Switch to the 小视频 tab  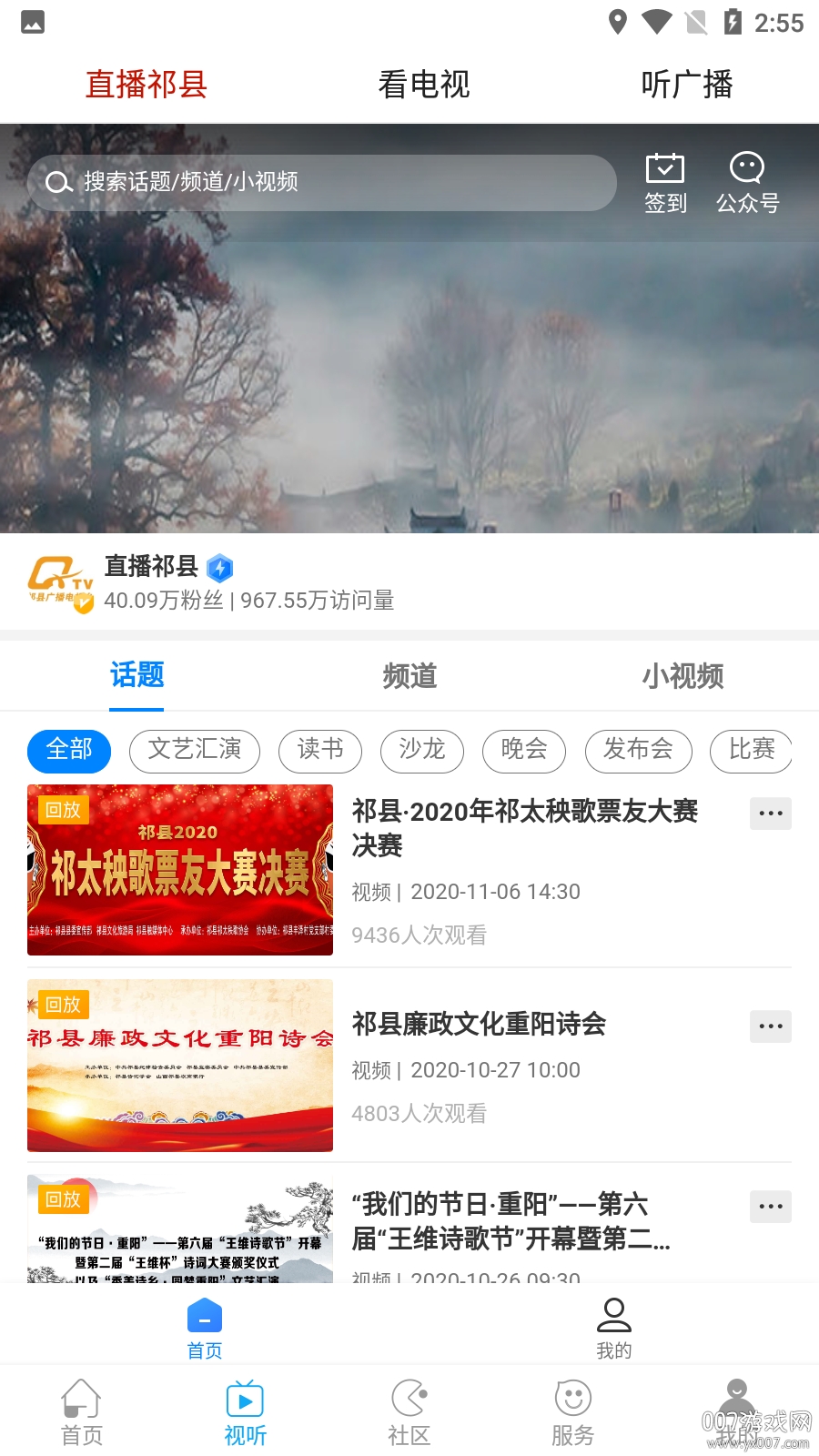(x=682, y=676)
